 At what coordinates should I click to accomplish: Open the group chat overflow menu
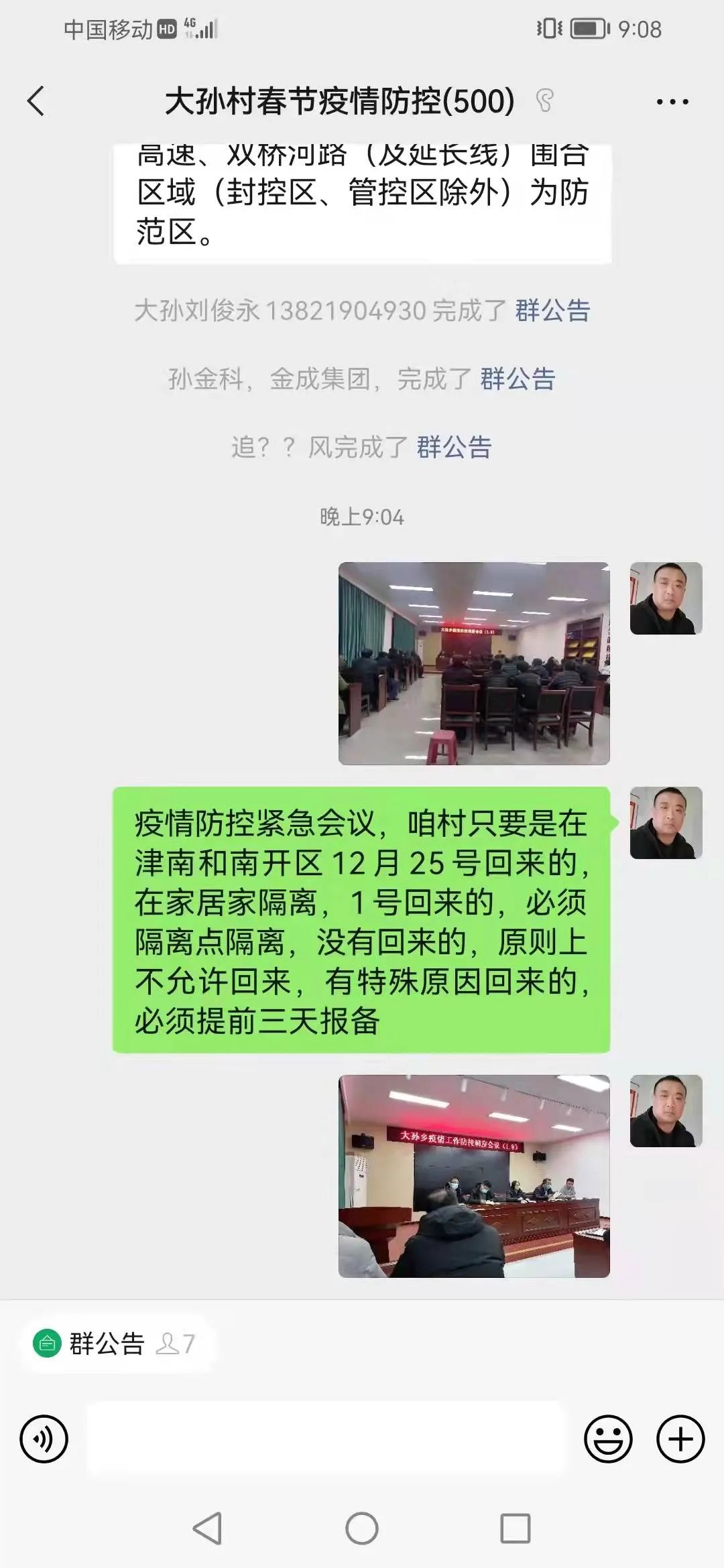point(672,102)
